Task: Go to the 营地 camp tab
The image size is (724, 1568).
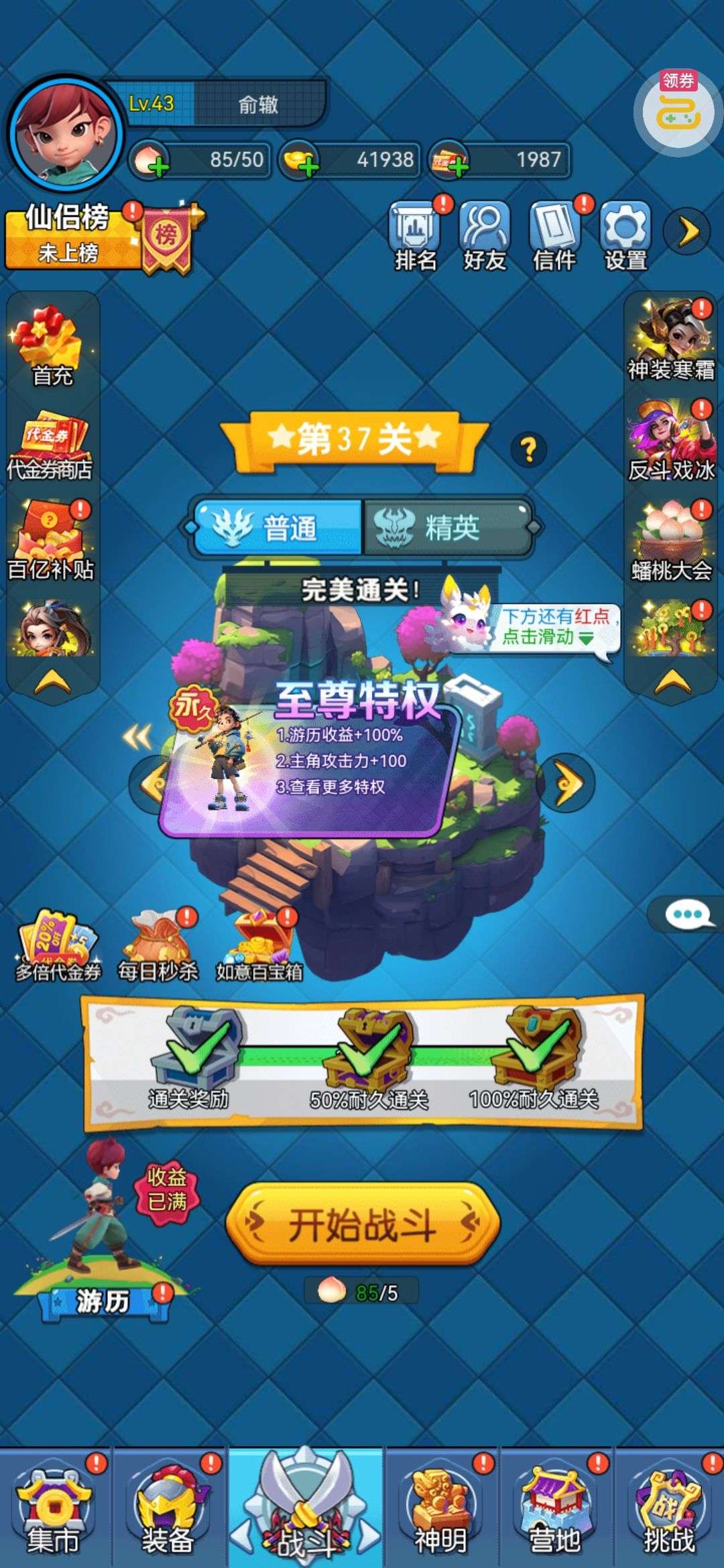Action: point(554,1508)
